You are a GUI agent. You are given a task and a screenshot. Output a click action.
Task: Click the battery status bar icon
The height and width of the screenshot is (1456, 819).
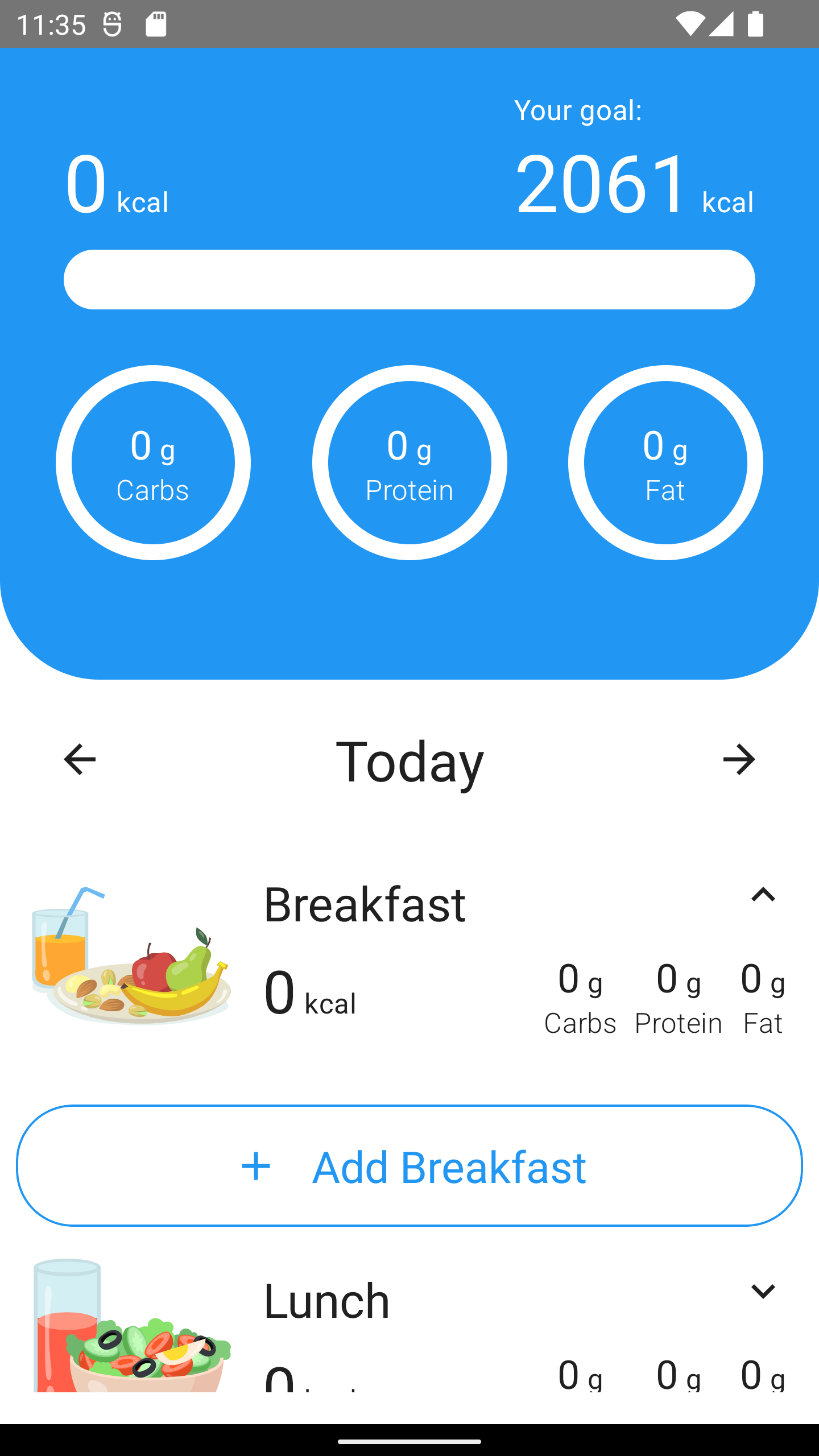click(756, 23)
